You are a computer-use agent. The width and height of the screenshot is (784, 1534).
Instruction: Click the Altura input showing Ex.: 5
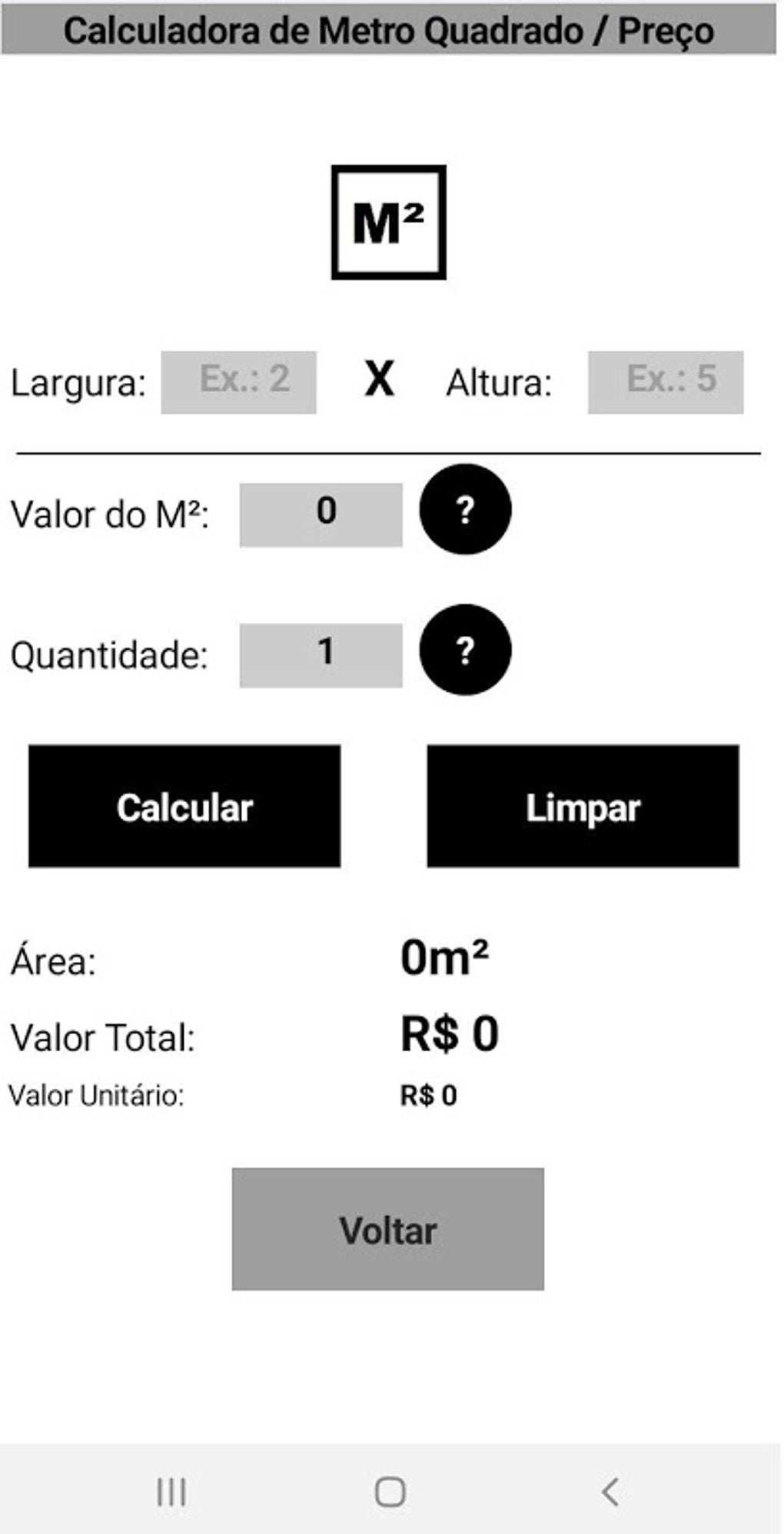tap(665, 380)
